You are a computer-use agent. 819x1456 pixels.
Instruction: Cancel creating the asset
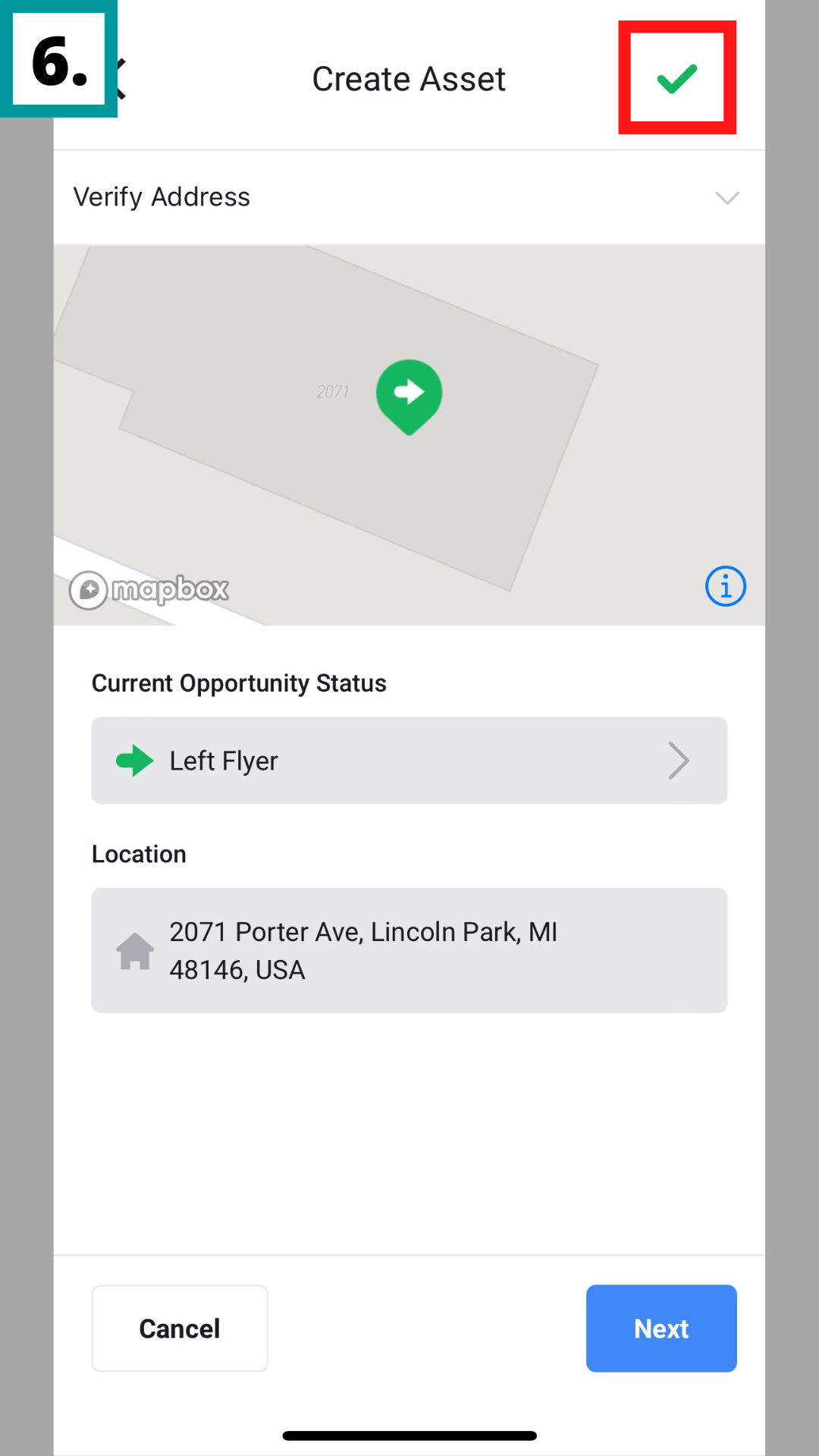click(x=180, y=1329)
